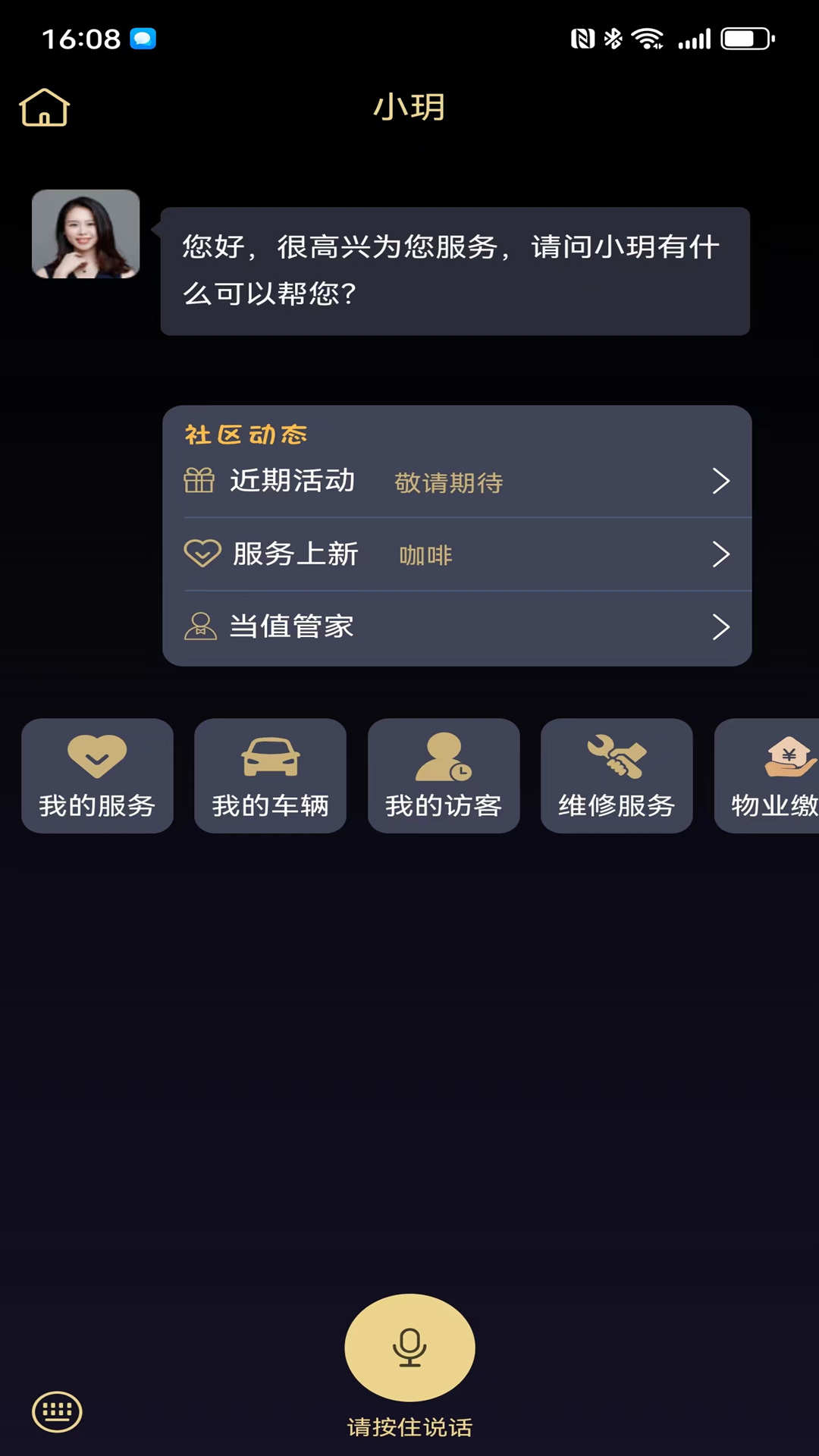This screenshot has width=819, height=1456.
Task: Open the 近期活动 row
Action: tap(457, 481)
